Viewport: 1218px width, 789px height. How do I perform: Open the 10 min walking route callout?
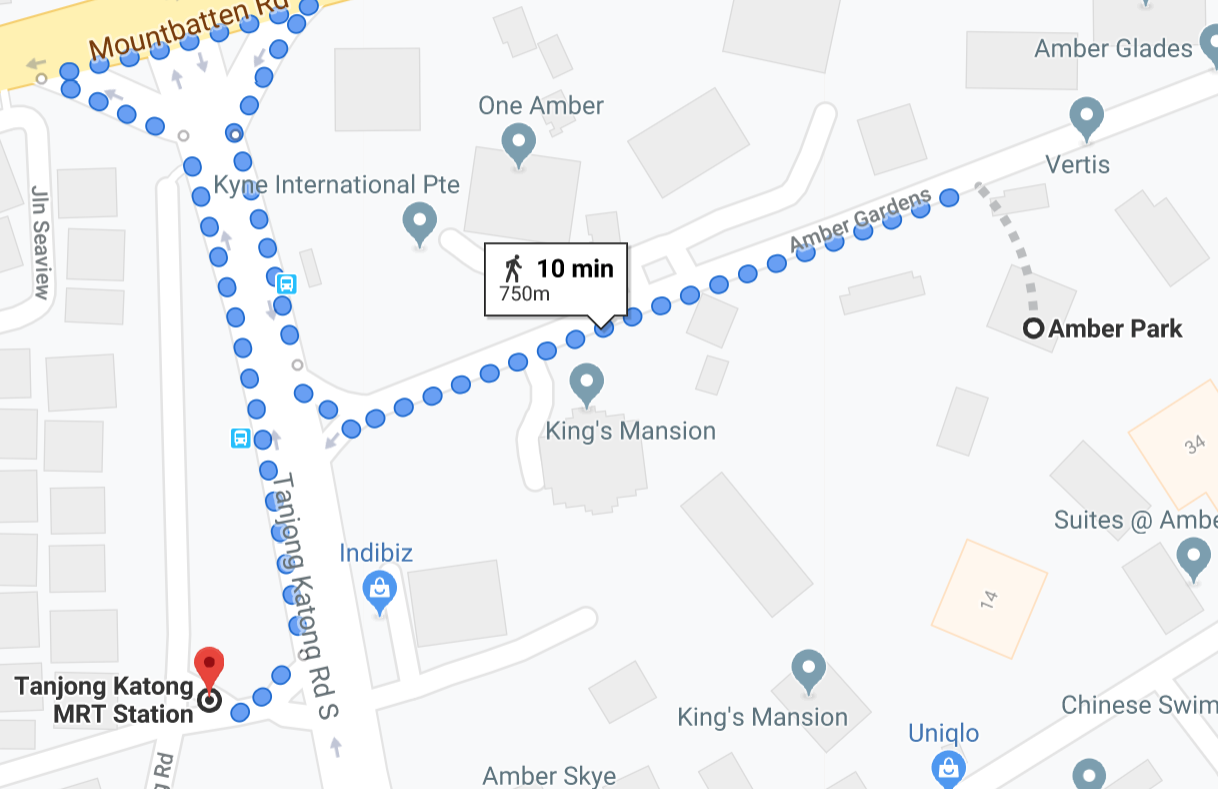[x=556, y=279]
